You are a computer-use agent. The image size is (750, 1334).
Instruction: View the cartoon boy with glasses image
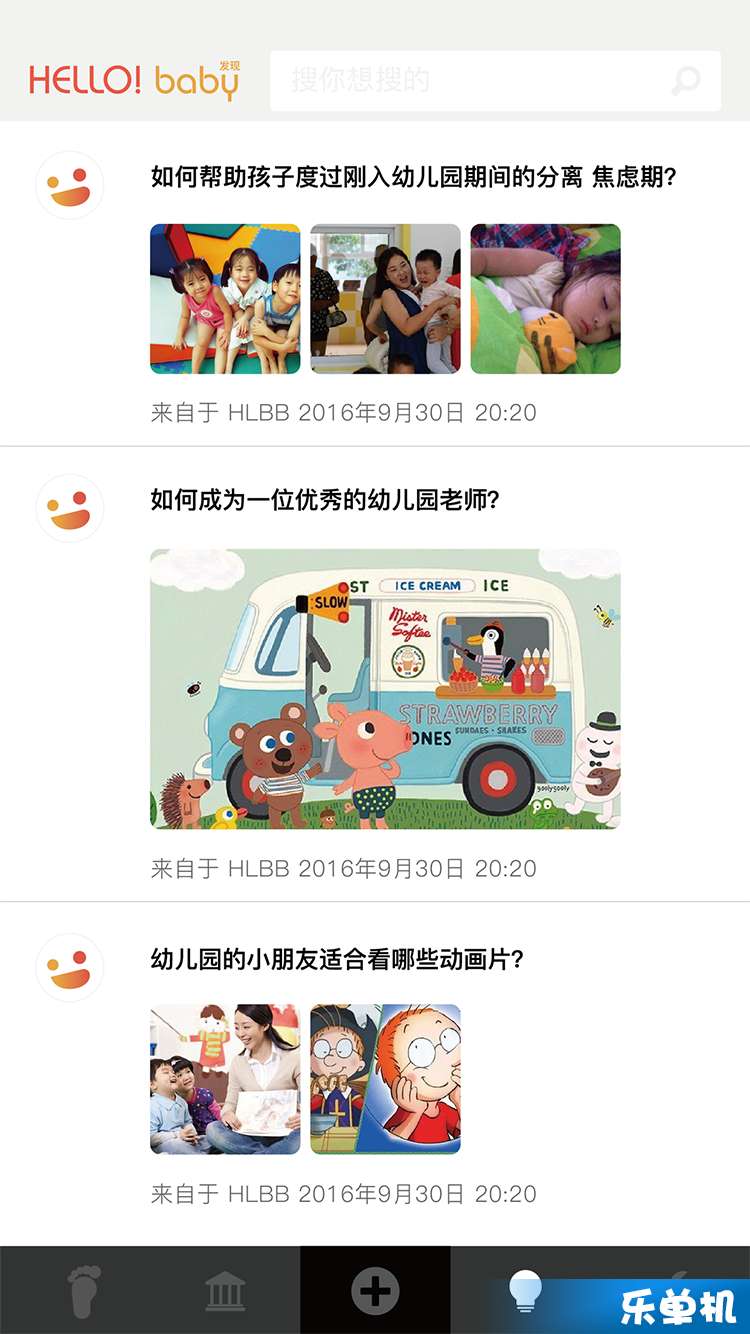(x=385, y=1079)
